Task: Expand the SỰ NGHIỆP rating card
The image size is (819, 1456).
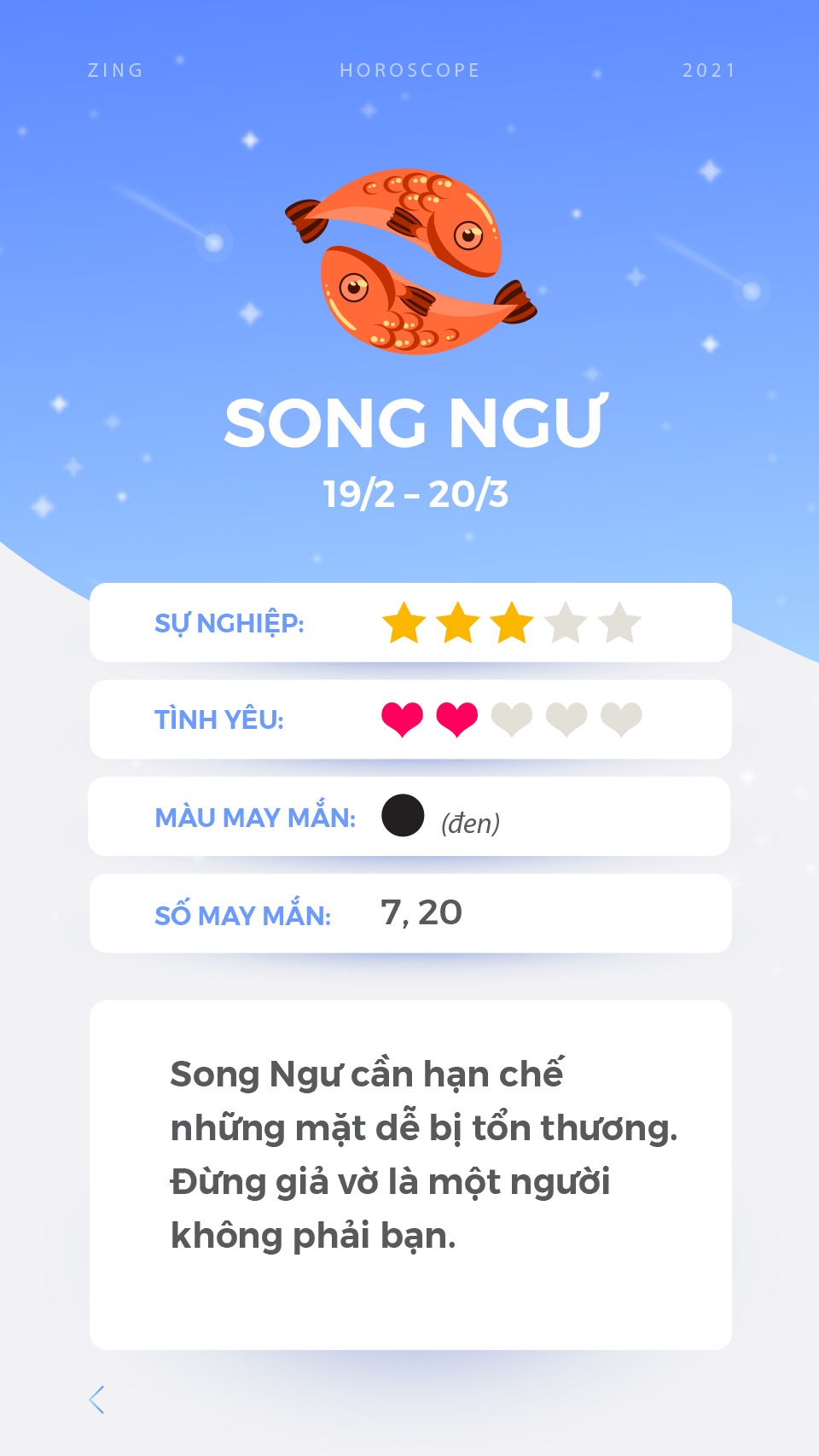Action: click(409, 621)
